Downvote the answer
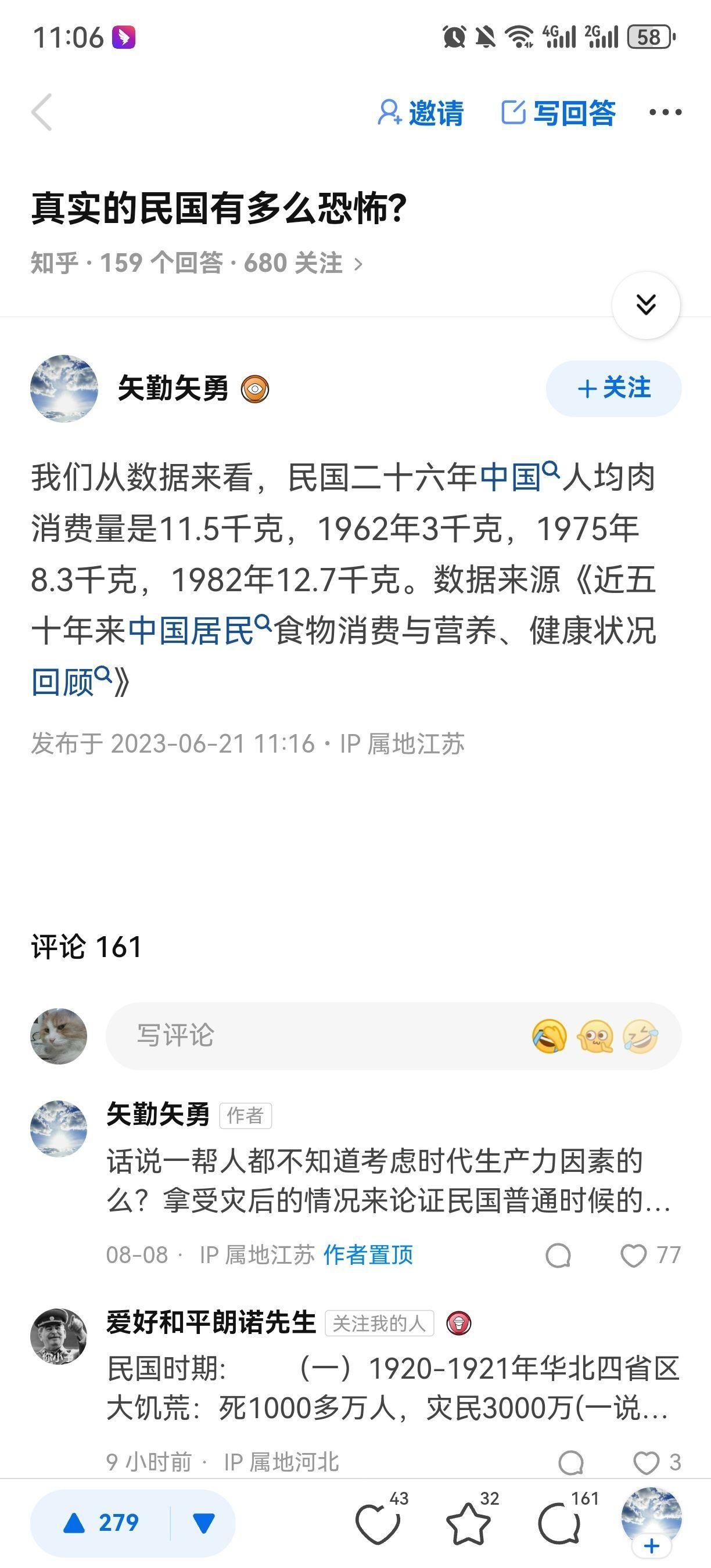The height and width of the screenshot is (1568, 711). click(x=203, y=1523)
